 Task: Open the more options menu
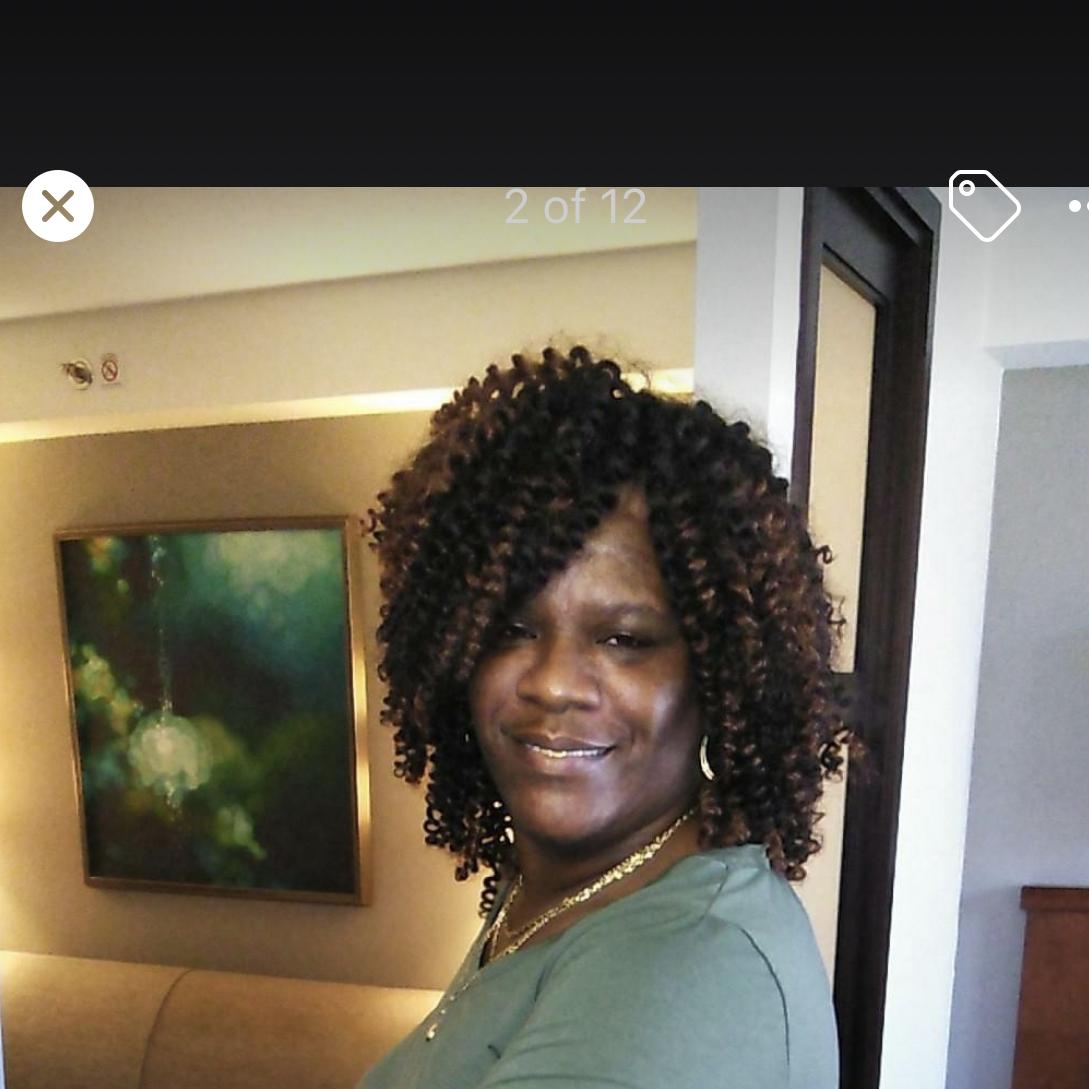point(1078,207)
